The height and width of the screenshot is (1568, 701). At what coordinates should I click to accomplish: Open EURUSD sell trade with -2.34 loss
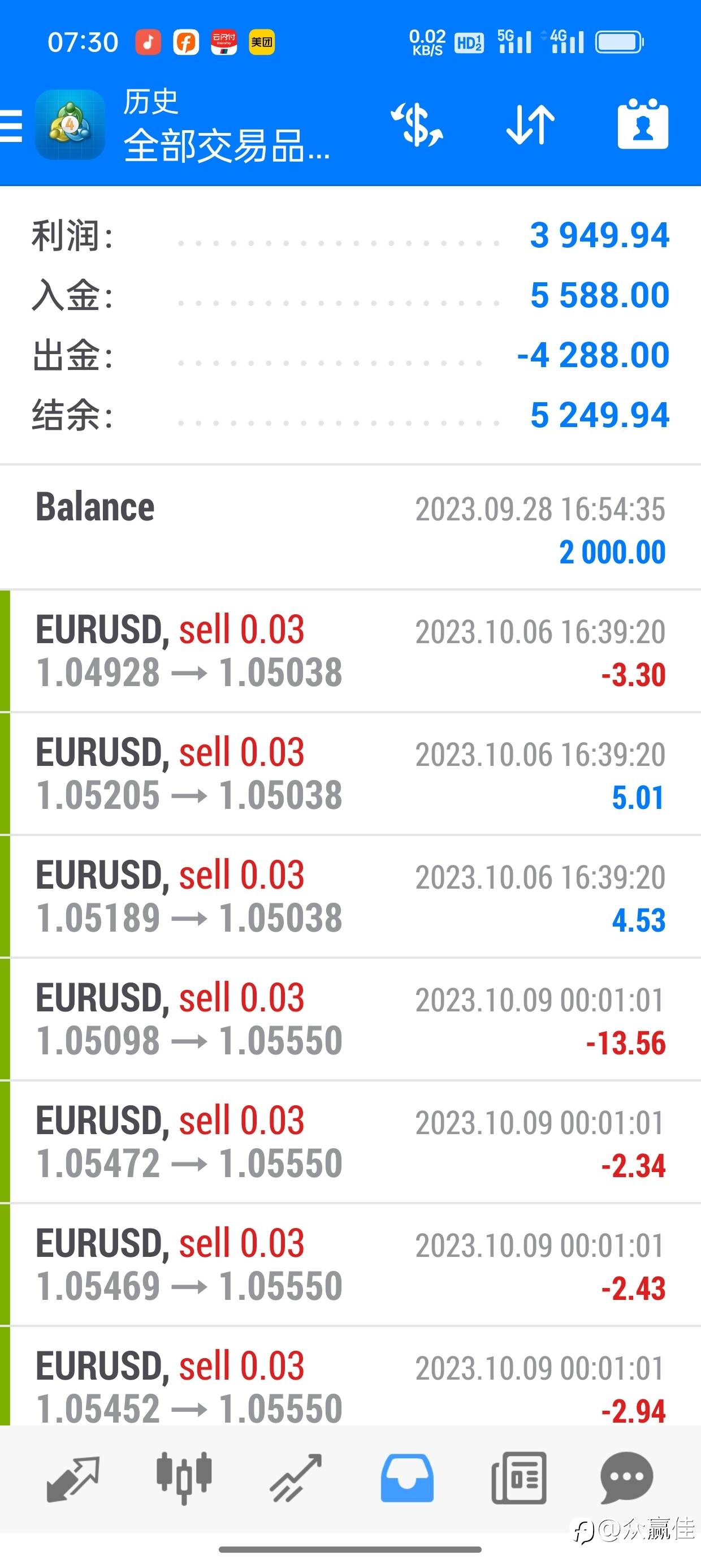pyautogui.click(x=350, y=1143)
